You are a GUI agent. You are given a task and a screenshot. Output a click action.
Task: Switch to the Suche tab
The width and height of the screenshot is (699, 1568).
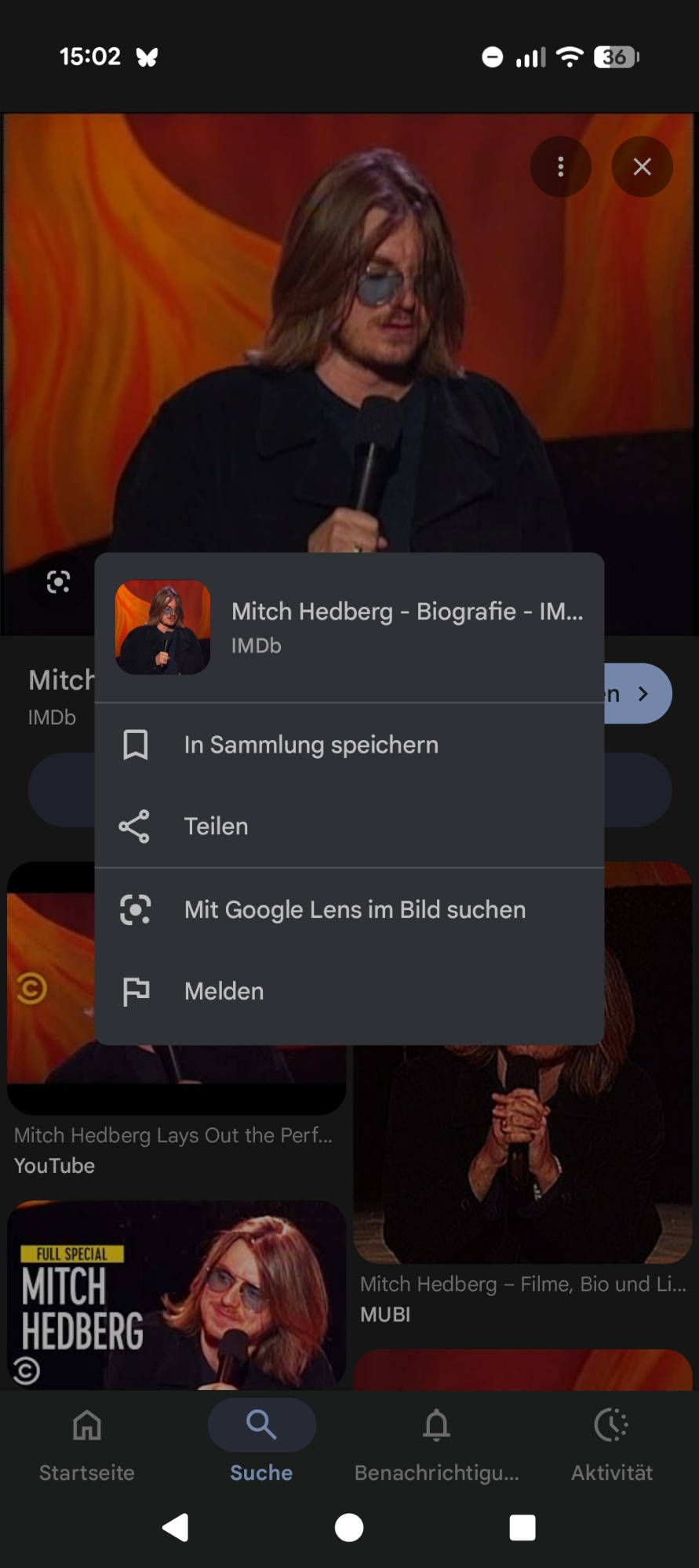tap(261, 1443)
